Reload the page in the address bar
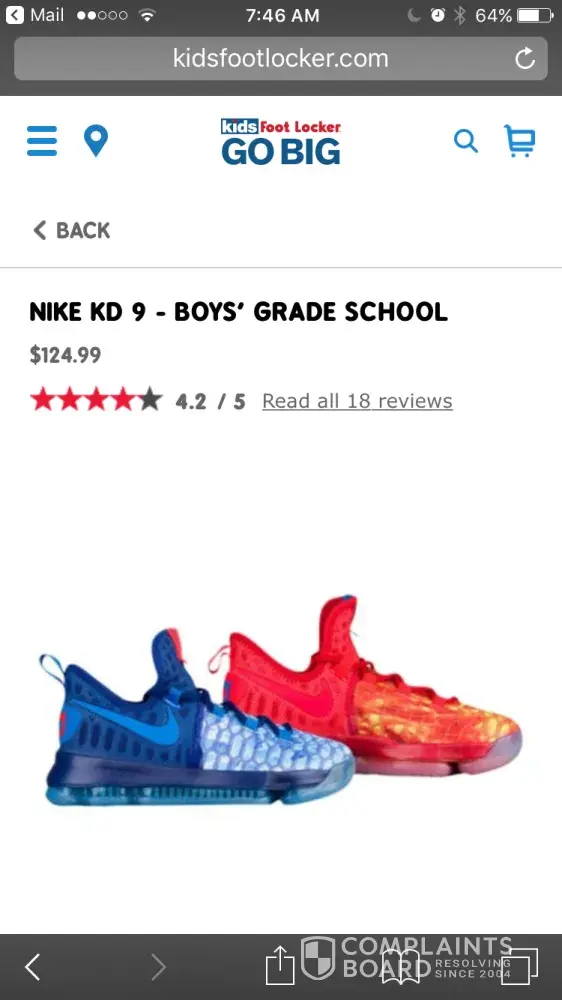Screen dimensions: 562x1000 click(x=525, y=59)
